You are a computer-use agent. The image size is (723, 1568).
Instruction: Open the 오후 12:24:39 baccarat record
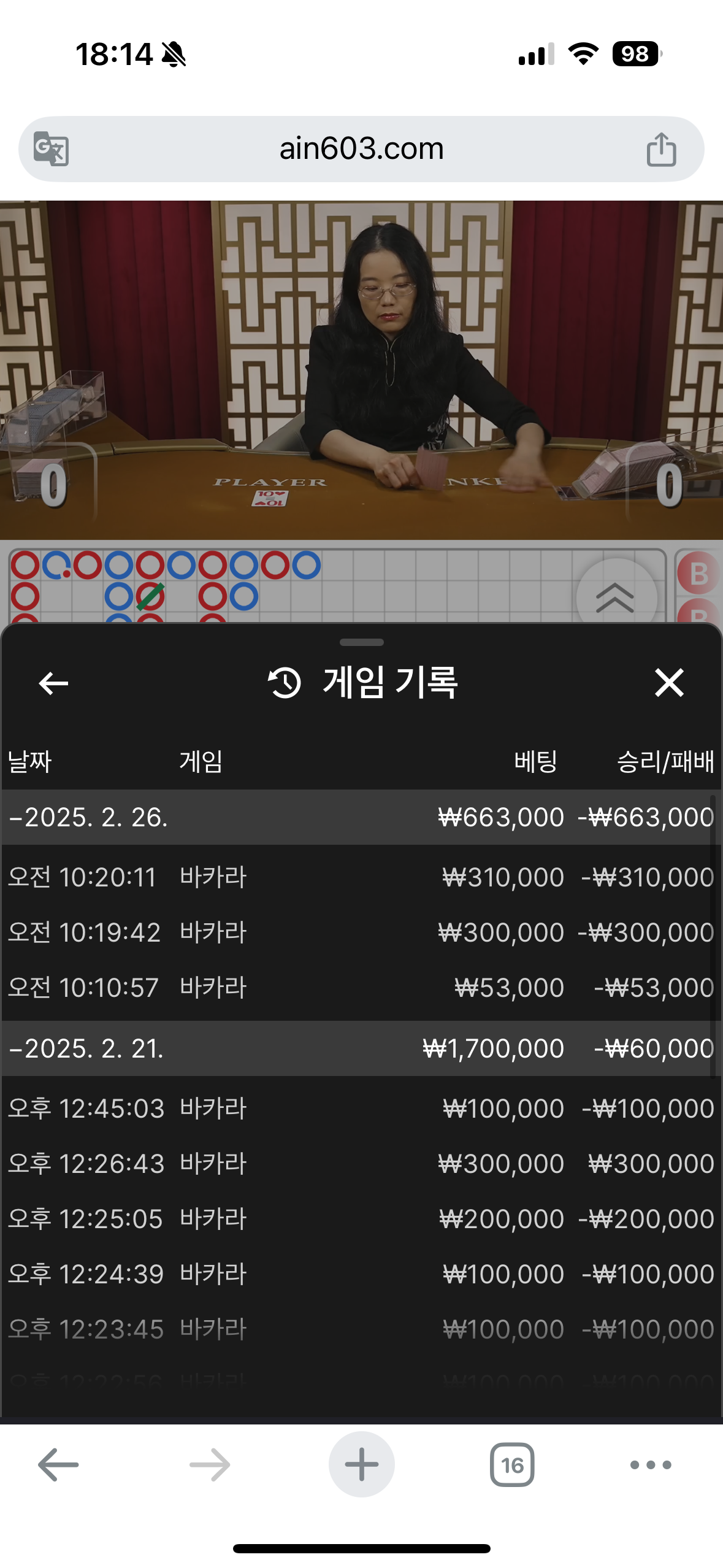pos(361,1274)
